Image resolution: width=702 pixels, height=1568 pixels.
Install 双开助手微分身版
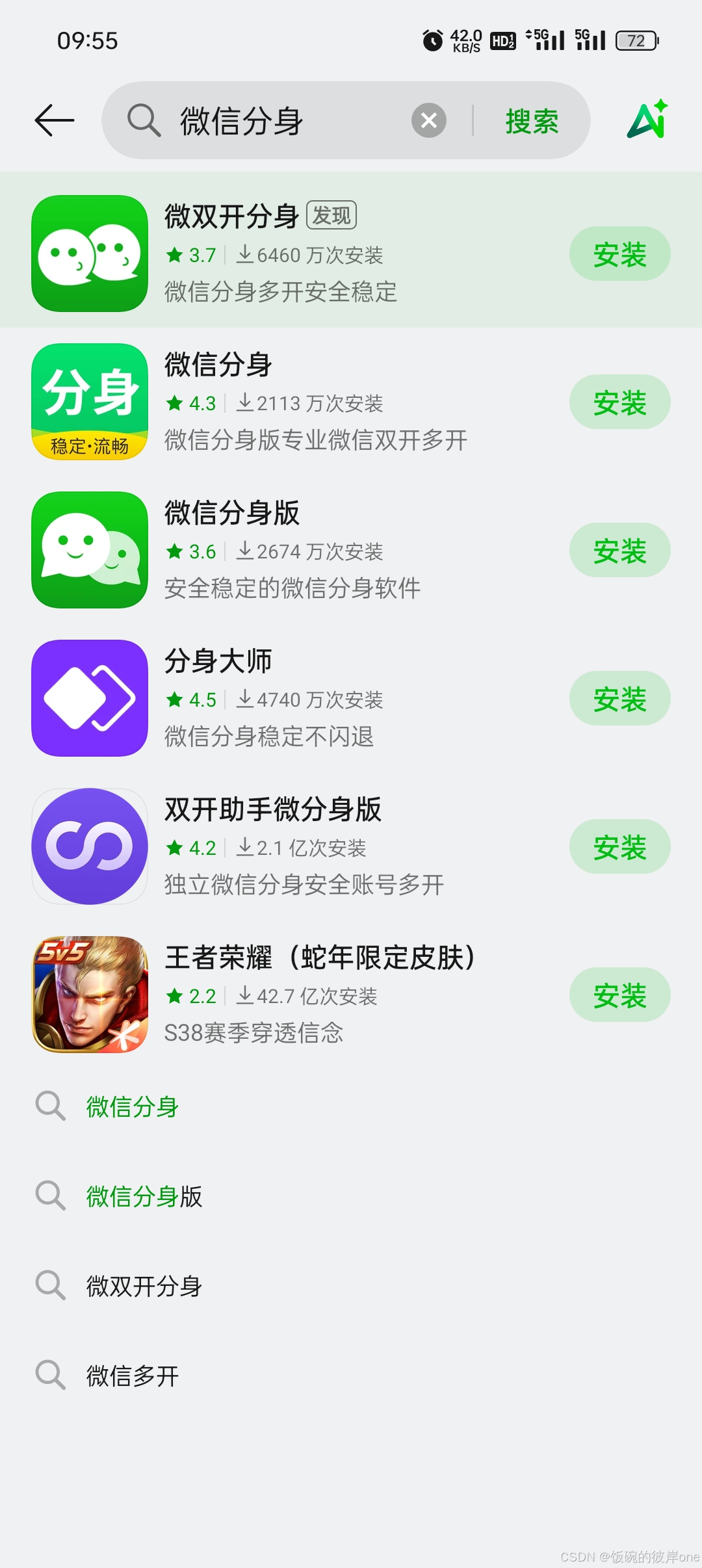tap(619, 847)
